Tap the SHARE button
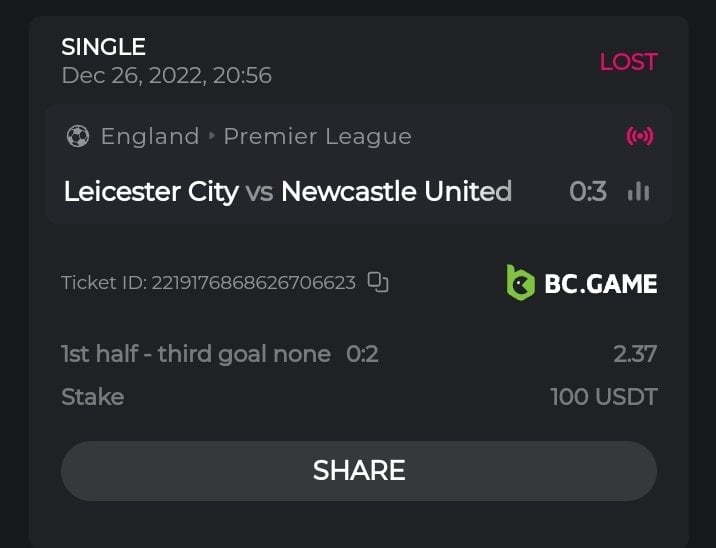The width and height of the screenshot is (716, 548). [359, 470]
